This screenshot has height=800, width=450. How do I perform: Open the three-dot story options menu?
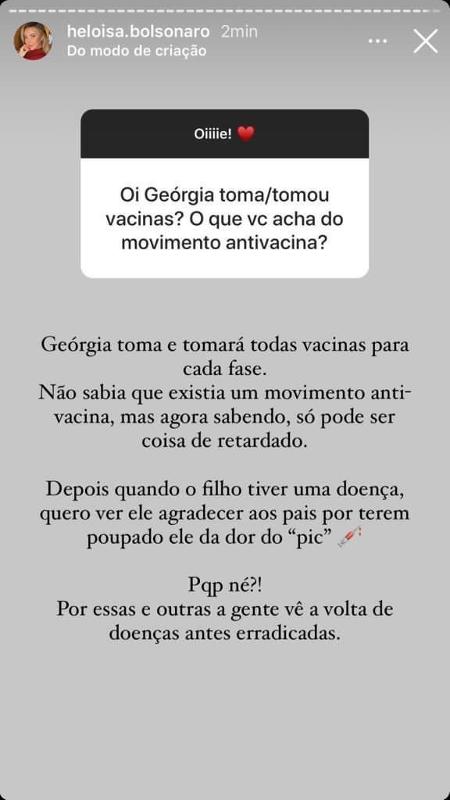(378, 41)
